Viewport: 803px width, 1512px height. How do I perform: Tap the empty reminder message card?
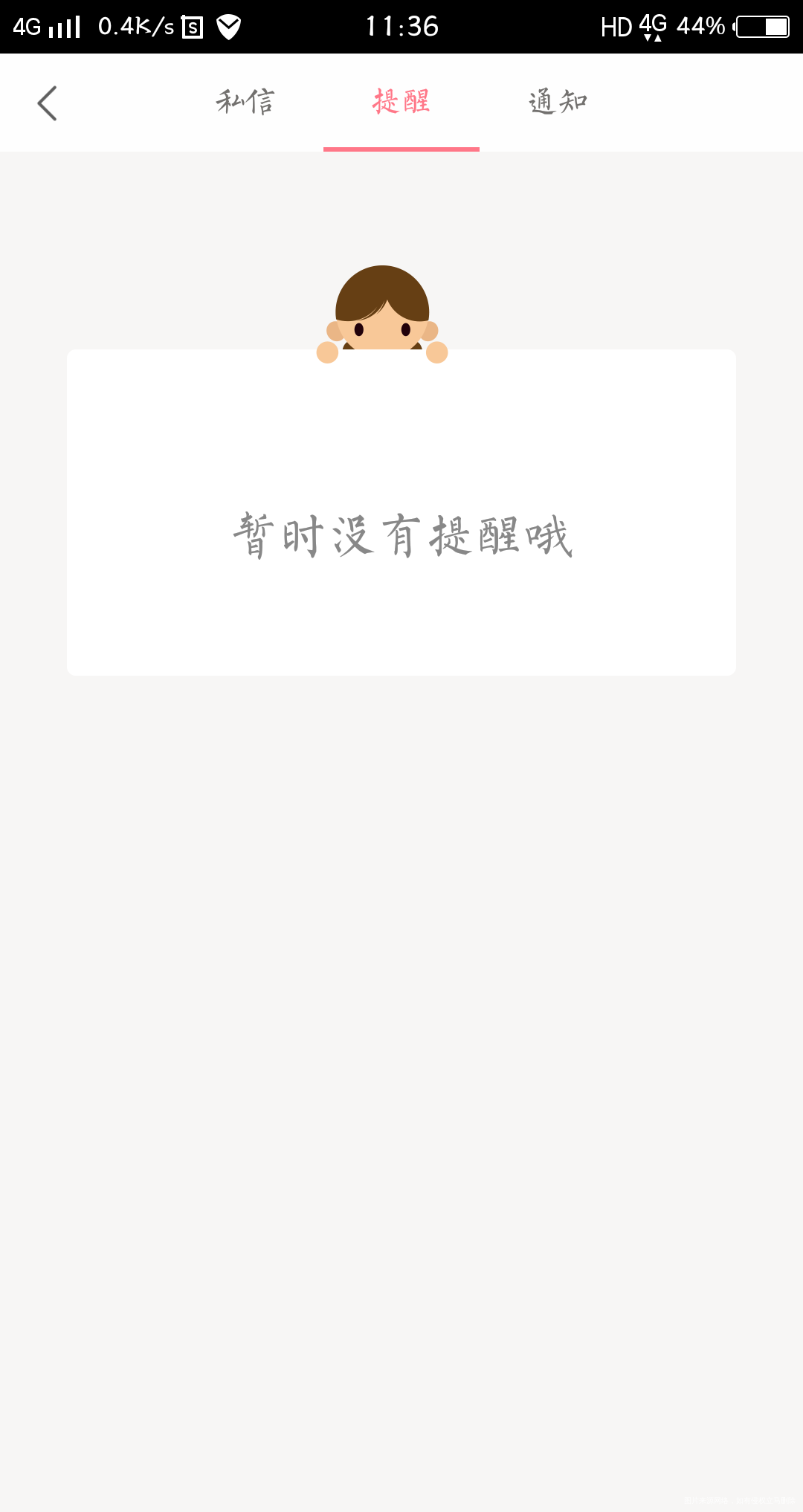click(x=401, y=513)
